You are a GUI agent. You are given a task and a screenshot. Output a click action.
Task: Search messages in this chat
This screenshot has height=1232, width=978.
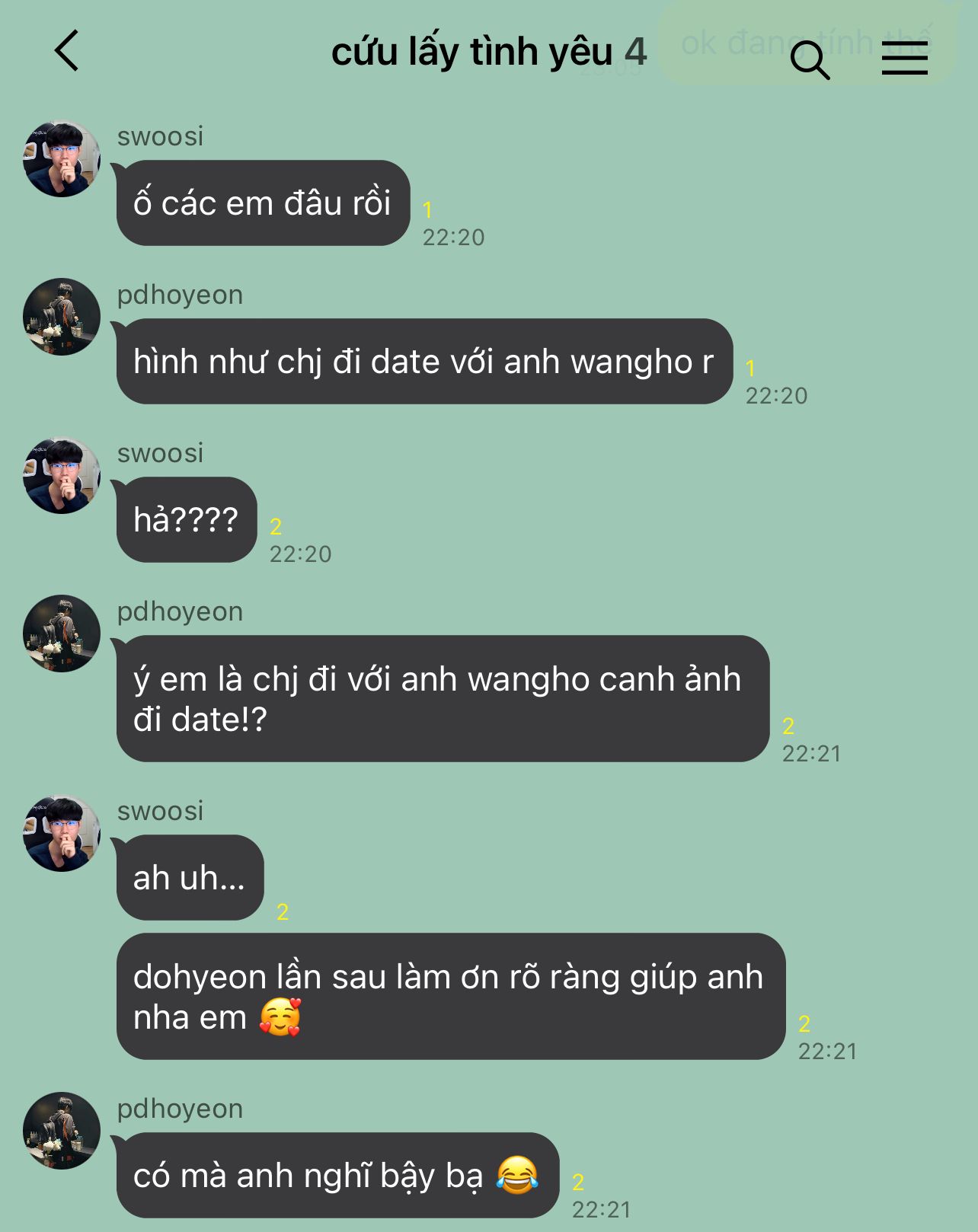809,59
